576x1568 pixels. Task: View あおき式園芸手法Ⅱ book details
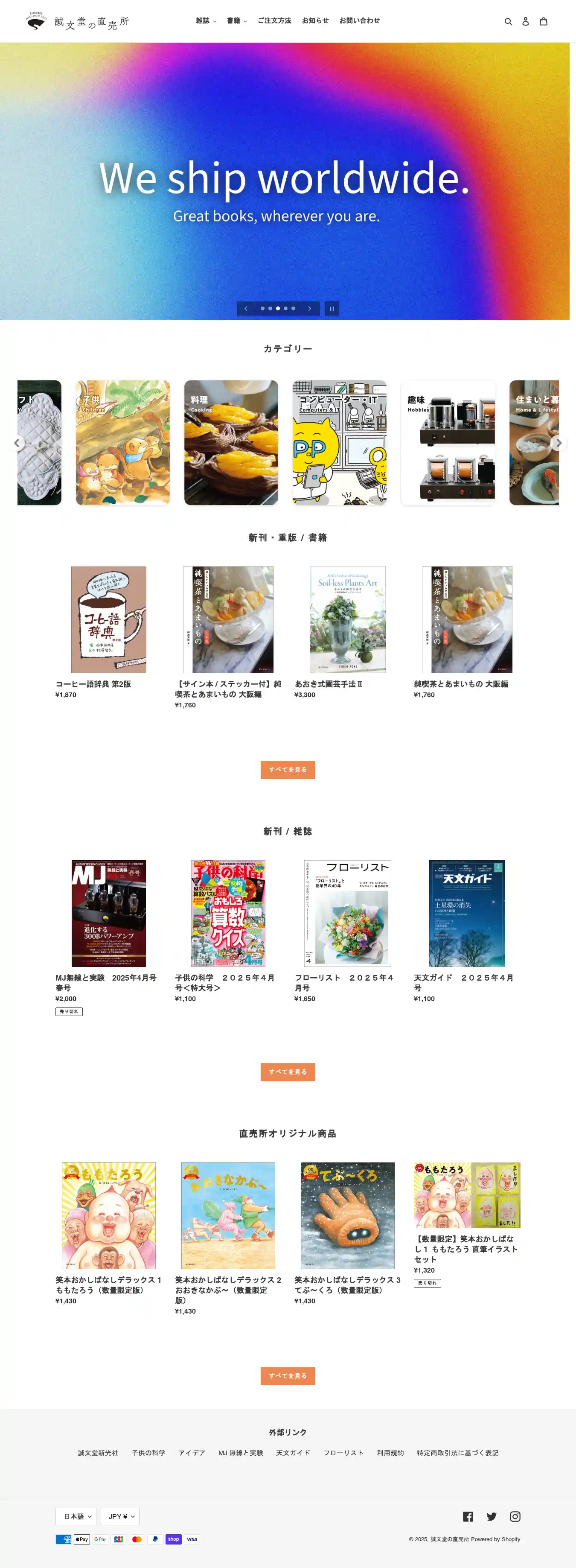(x=347, y=620)
